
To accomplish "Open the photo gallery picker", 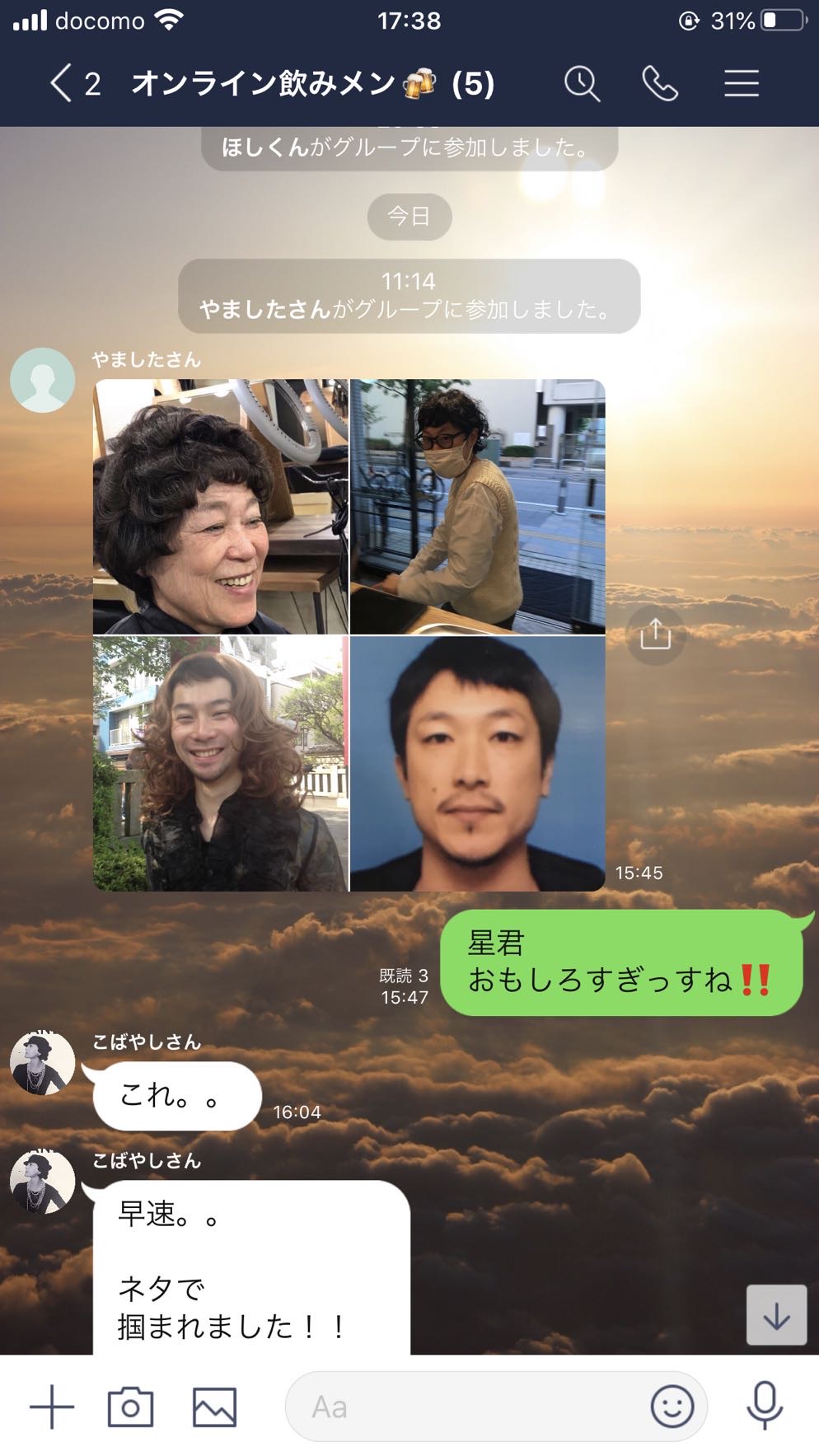I will coord(214,1407).
